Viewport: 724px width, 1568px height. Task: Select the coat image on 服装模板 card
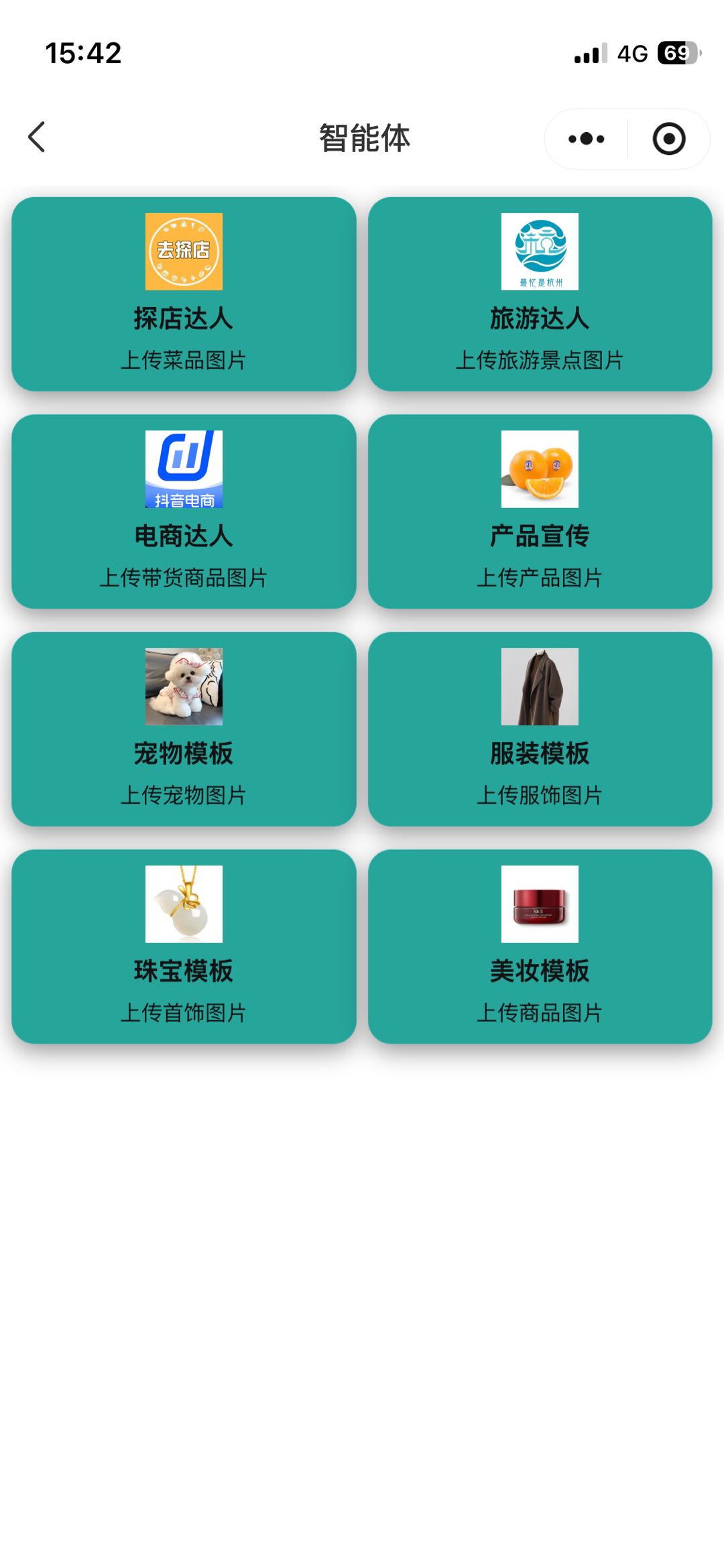tap(540, 687)
